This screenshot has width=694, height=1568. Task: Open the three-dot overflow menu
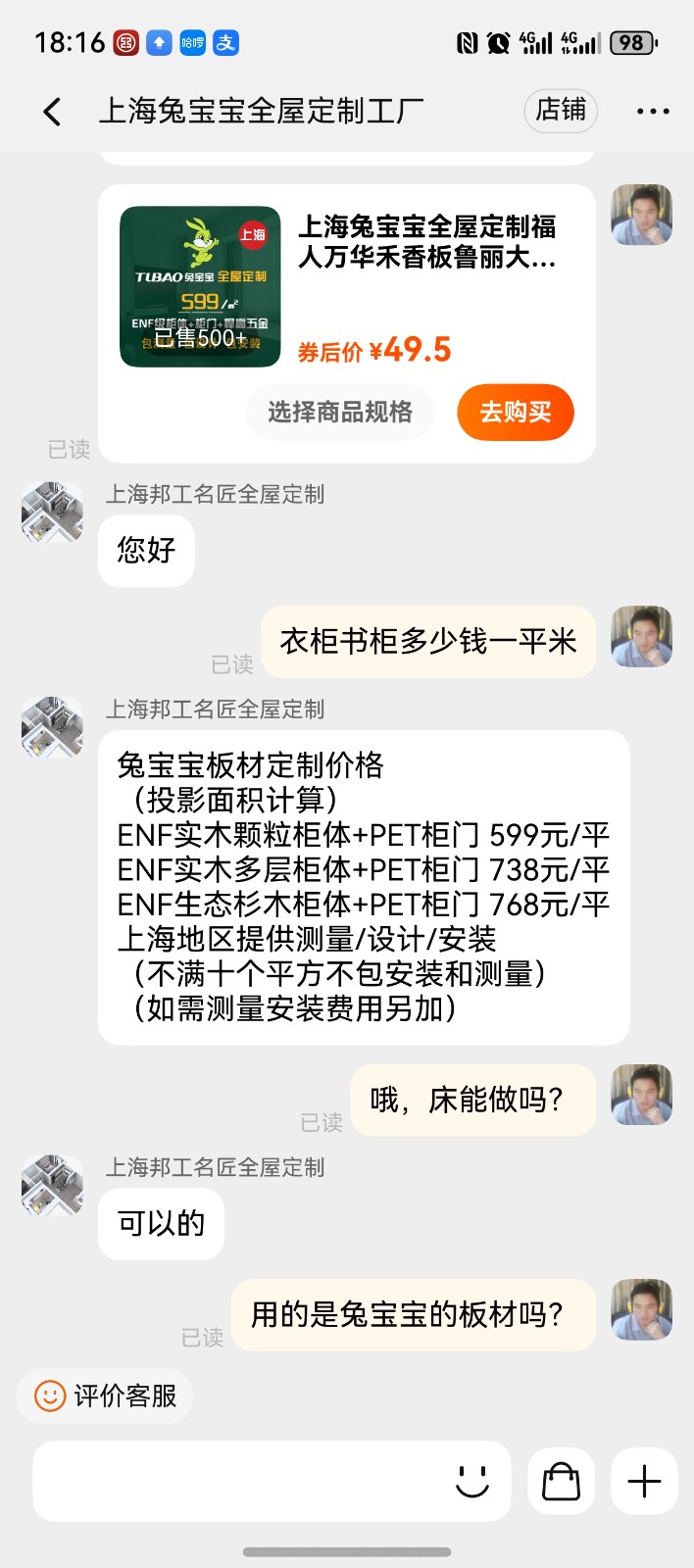(653, 112)
